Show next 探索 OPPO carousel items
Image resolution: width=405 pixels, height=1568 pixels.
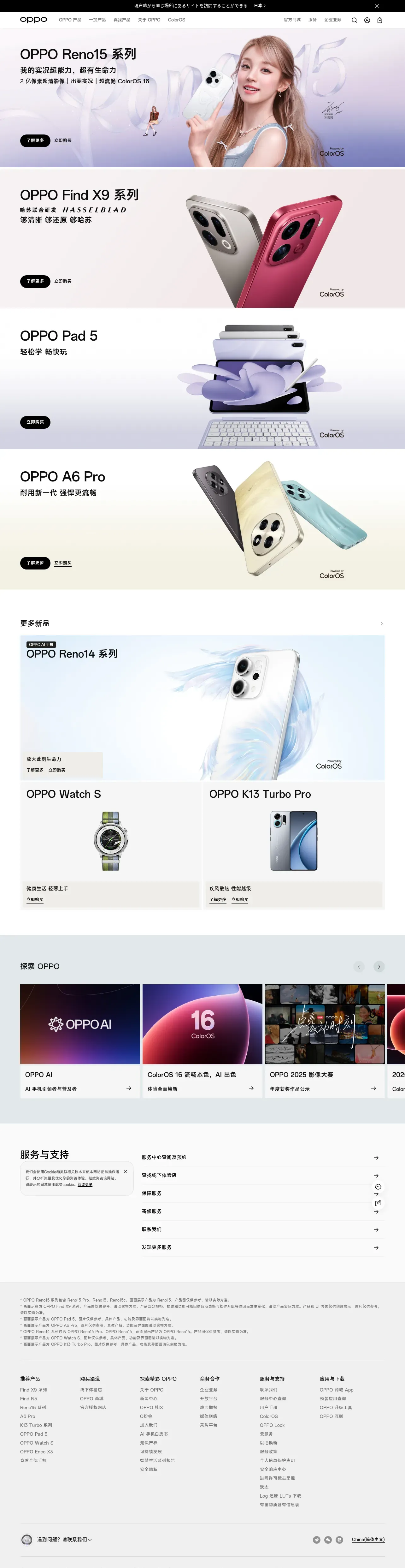pyautogui.click(x=379, y=967)
